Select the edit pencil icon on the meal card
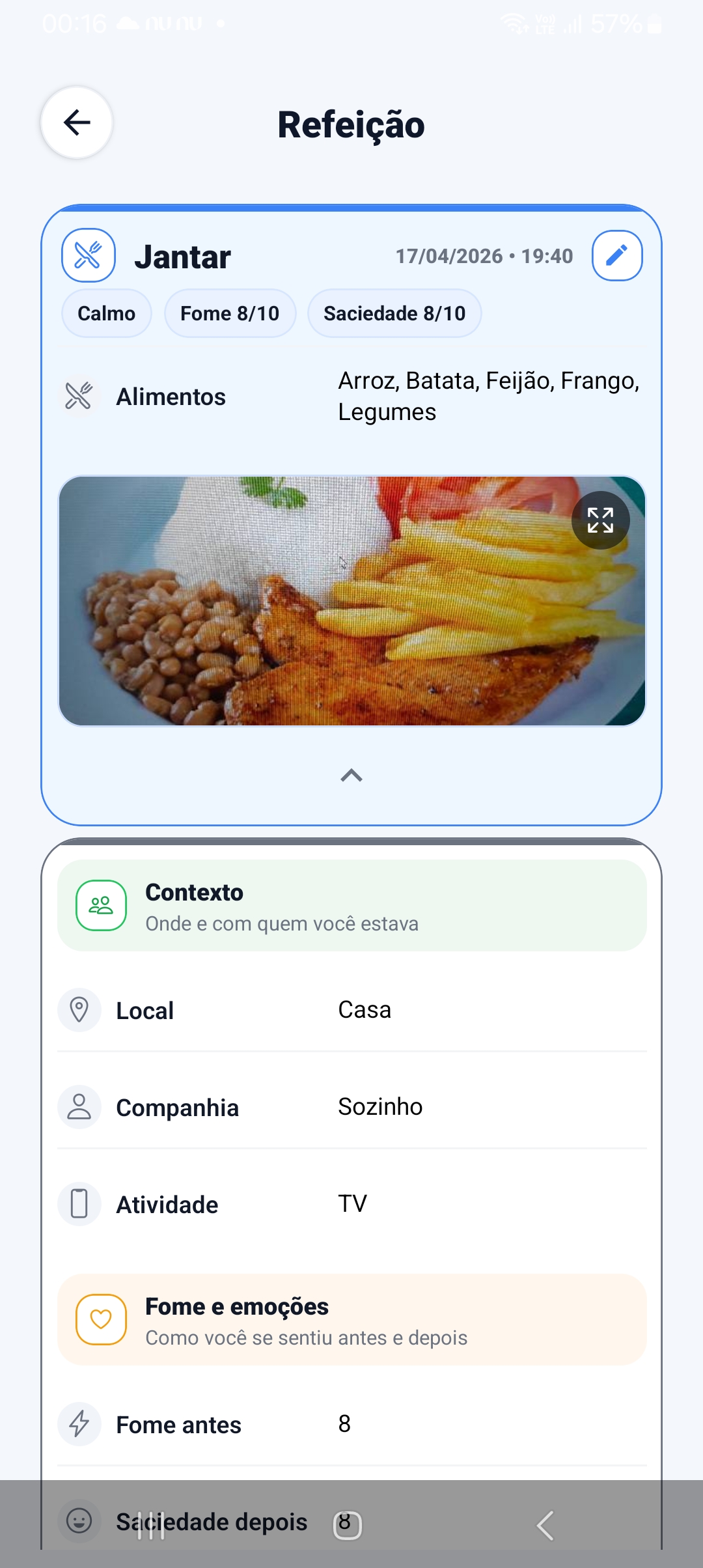Screen dimensions: 703x1568 click(x=616, y=255)
